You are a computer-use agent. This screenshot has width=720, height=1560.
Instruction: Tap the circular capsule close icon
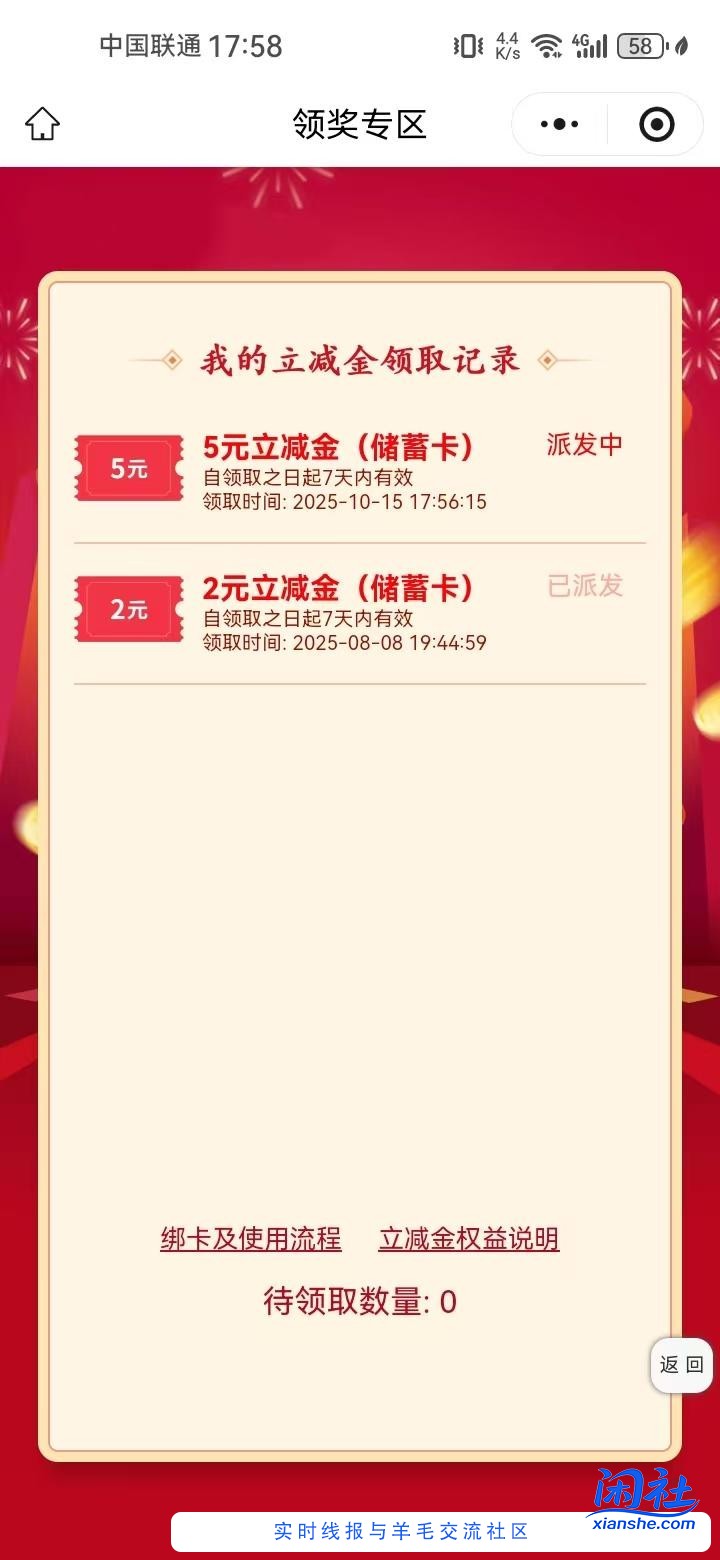click(x=655, y=123)
